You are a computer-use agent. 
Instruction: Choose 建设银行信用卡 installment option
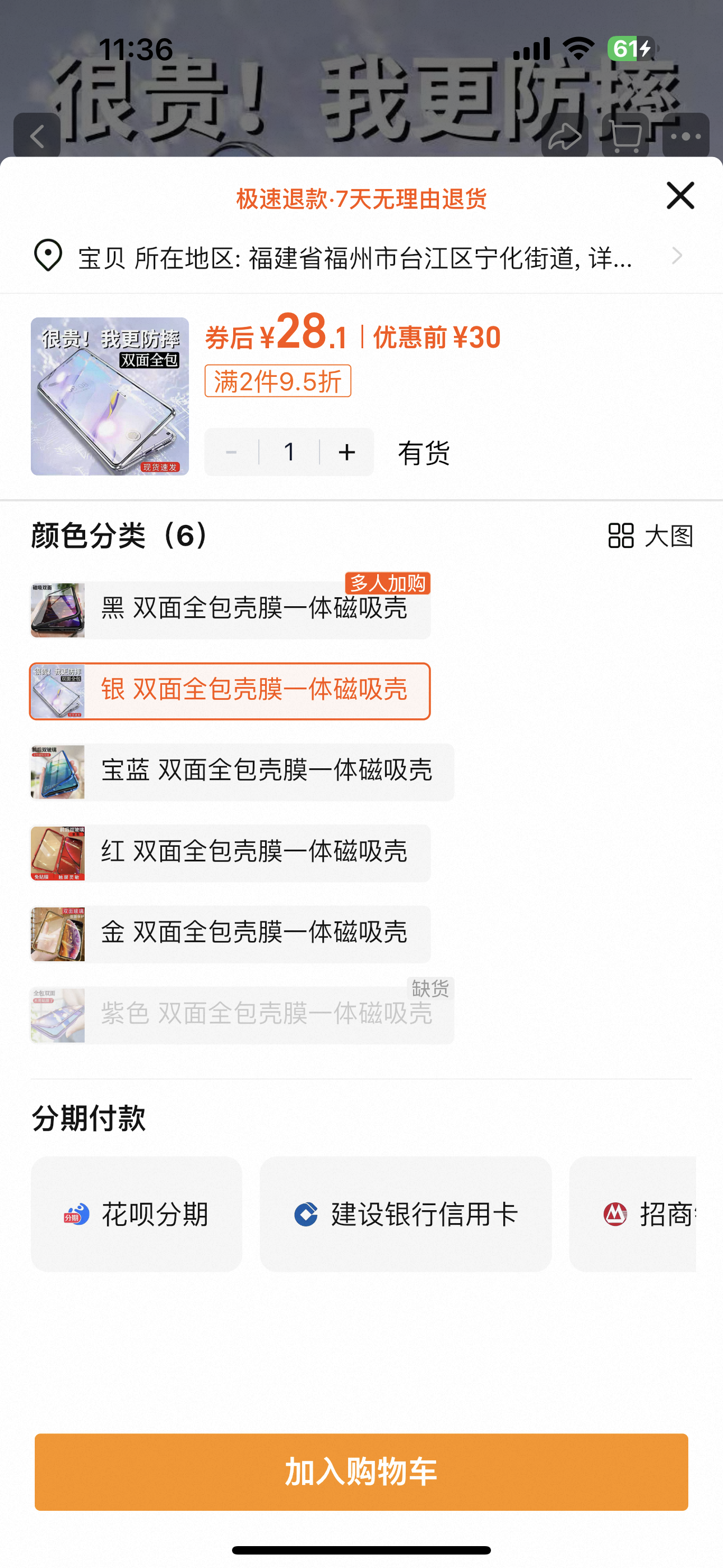tap(405, 1214)
